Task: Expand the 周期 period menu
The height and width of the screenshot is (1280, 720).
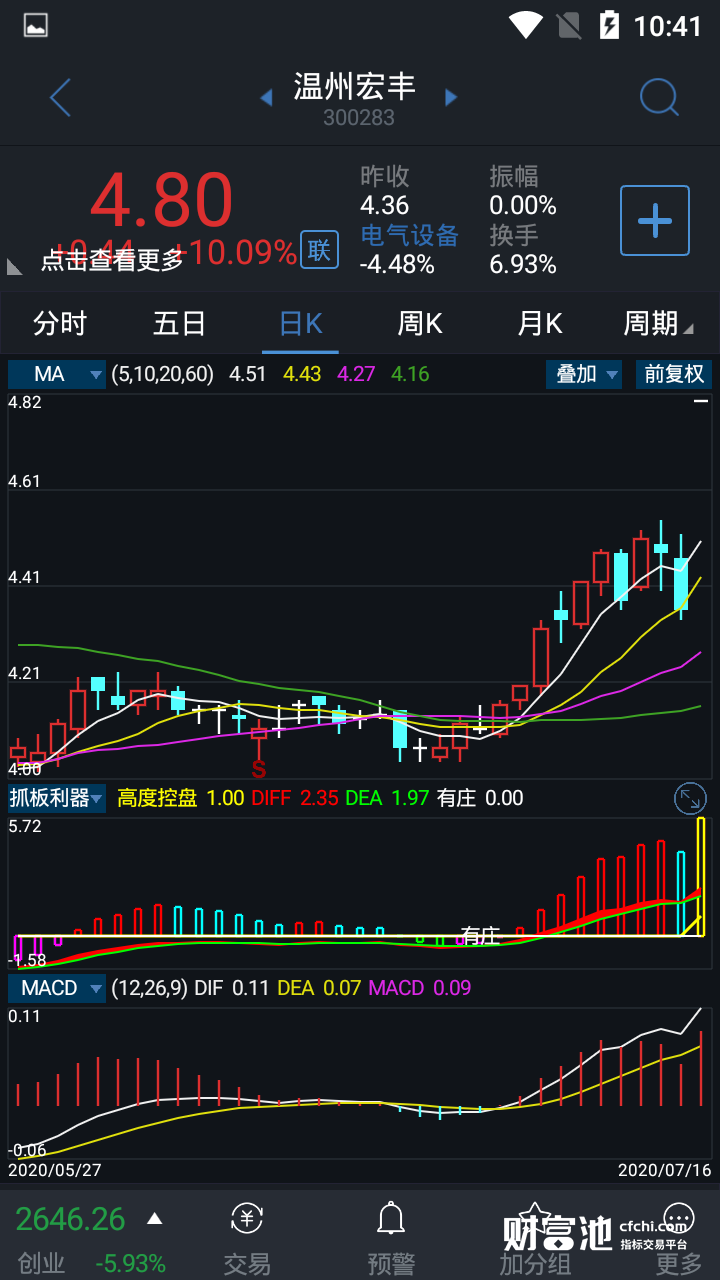Action: click(x=657, y=324)
